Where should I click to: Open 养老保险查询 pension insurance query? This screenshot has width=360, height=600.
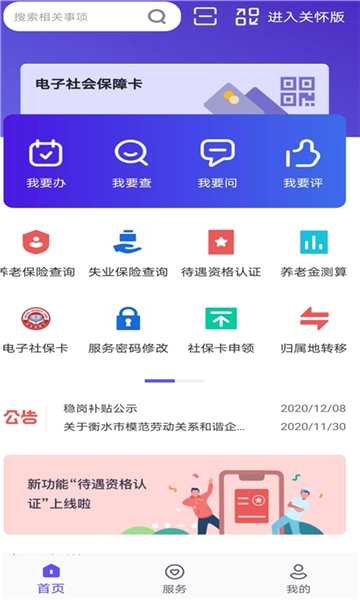[37, 253]
